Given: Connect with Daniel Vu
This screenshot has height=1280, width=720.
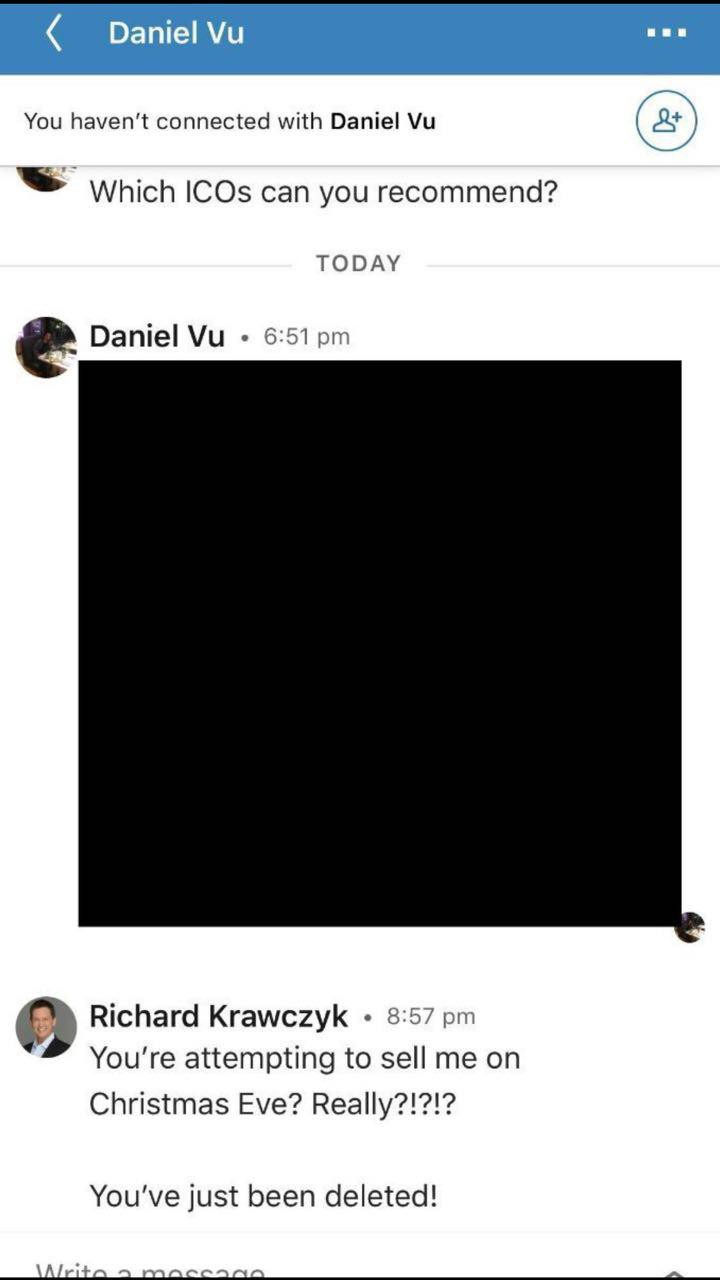Looking at the screenshot, I should [x=666, y=121].
